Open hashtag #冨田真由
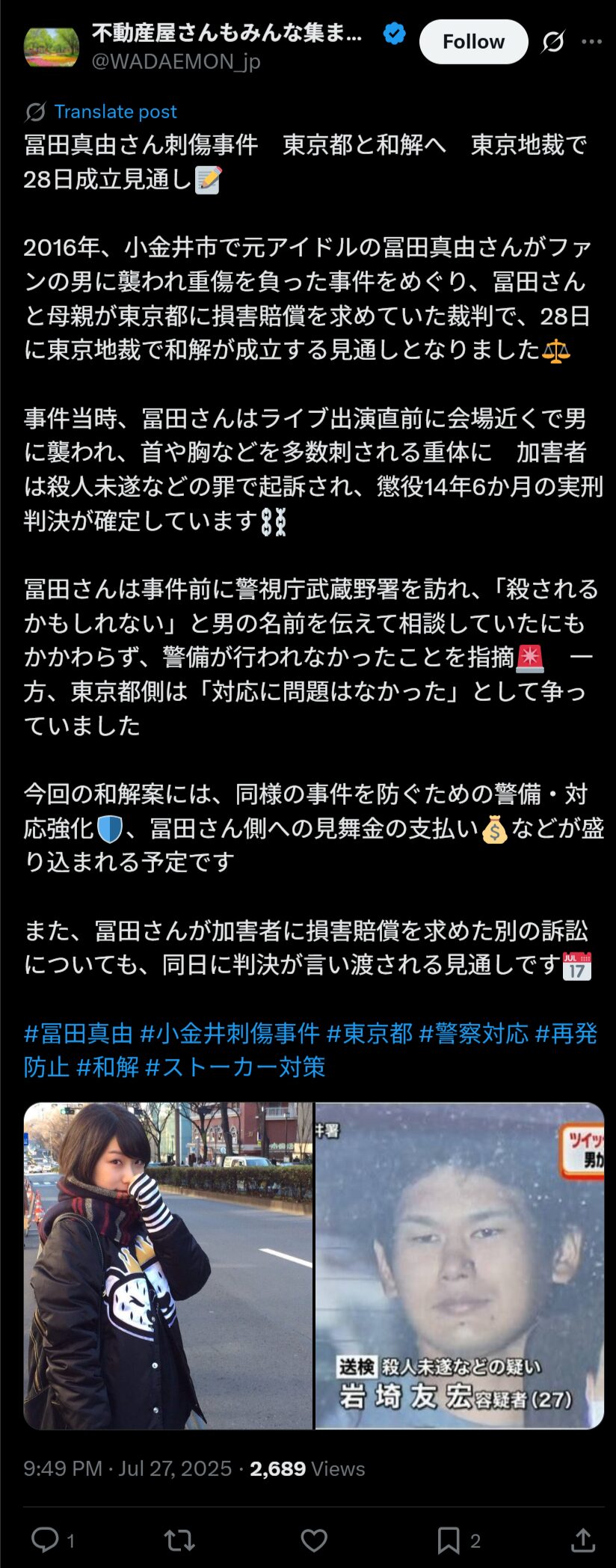 (78, 1033)
